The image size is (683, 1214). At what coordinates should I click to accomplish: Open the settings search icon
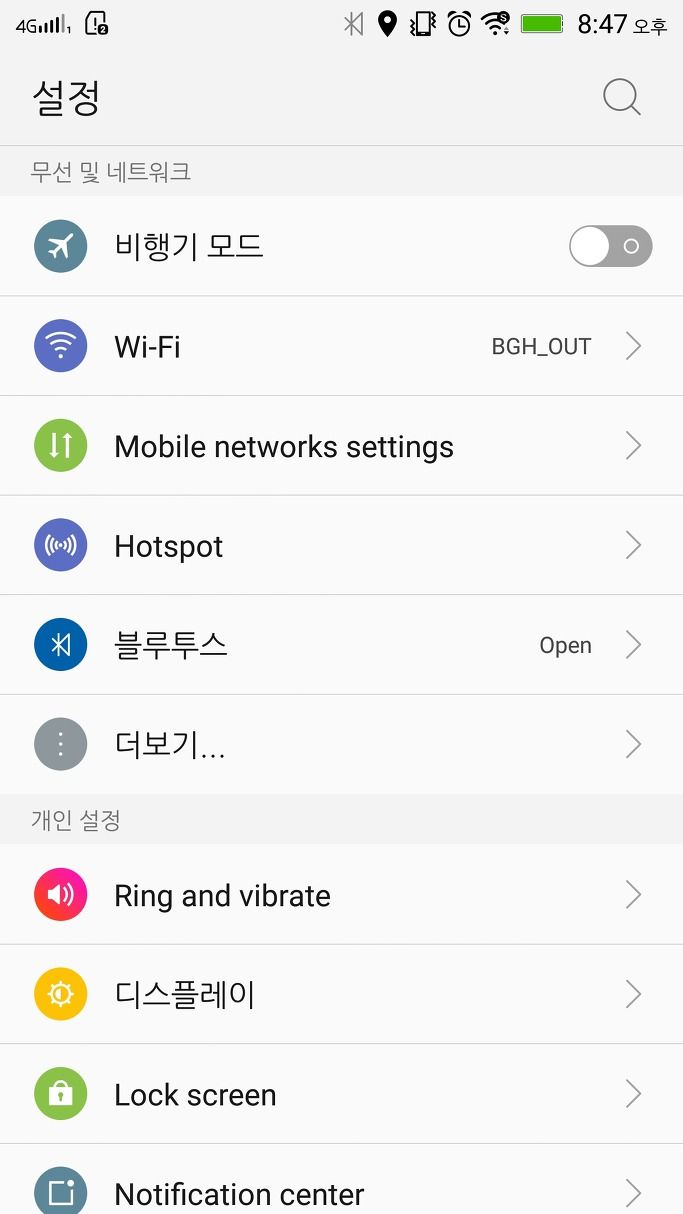[x=622, y=97]
